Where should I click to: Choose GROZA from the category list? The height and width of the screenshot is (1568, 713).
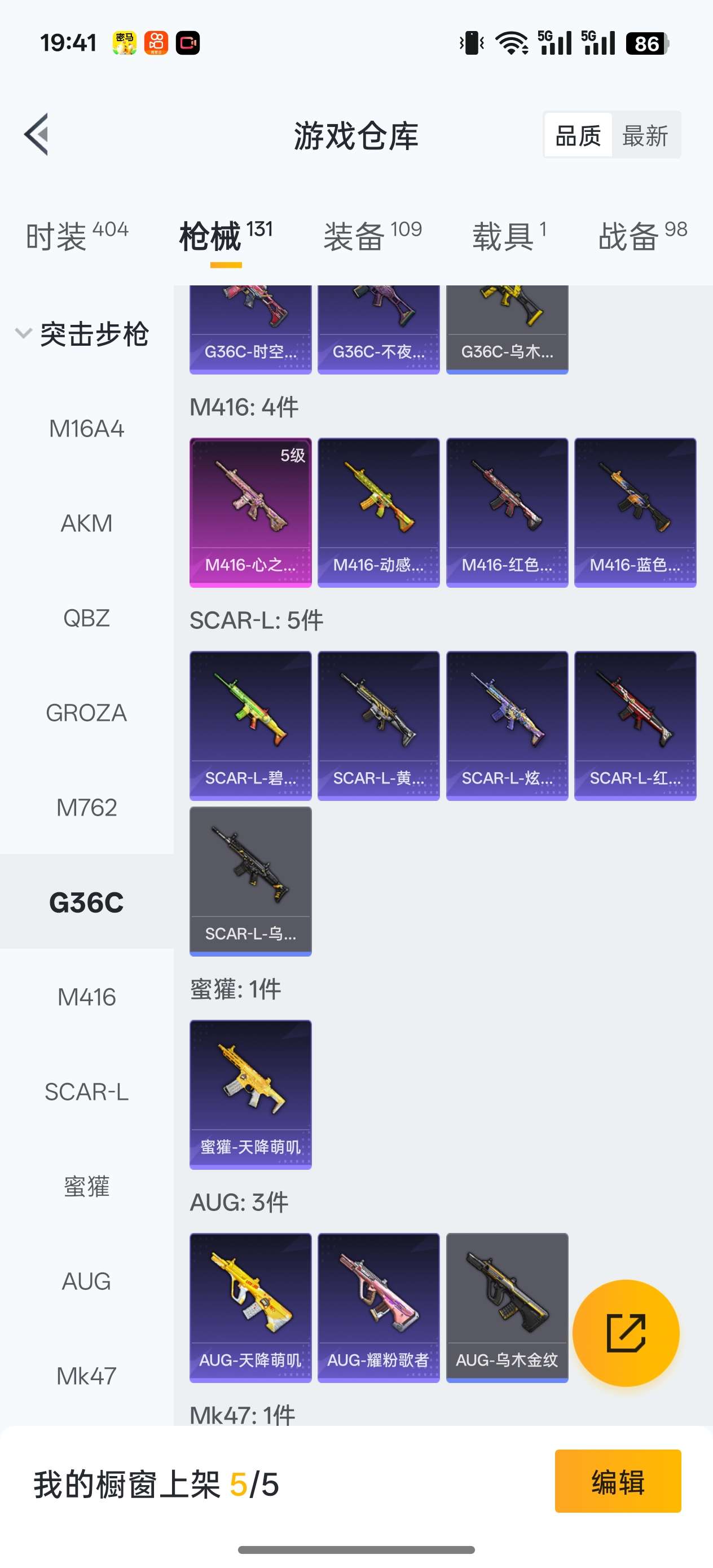point(86,712)
